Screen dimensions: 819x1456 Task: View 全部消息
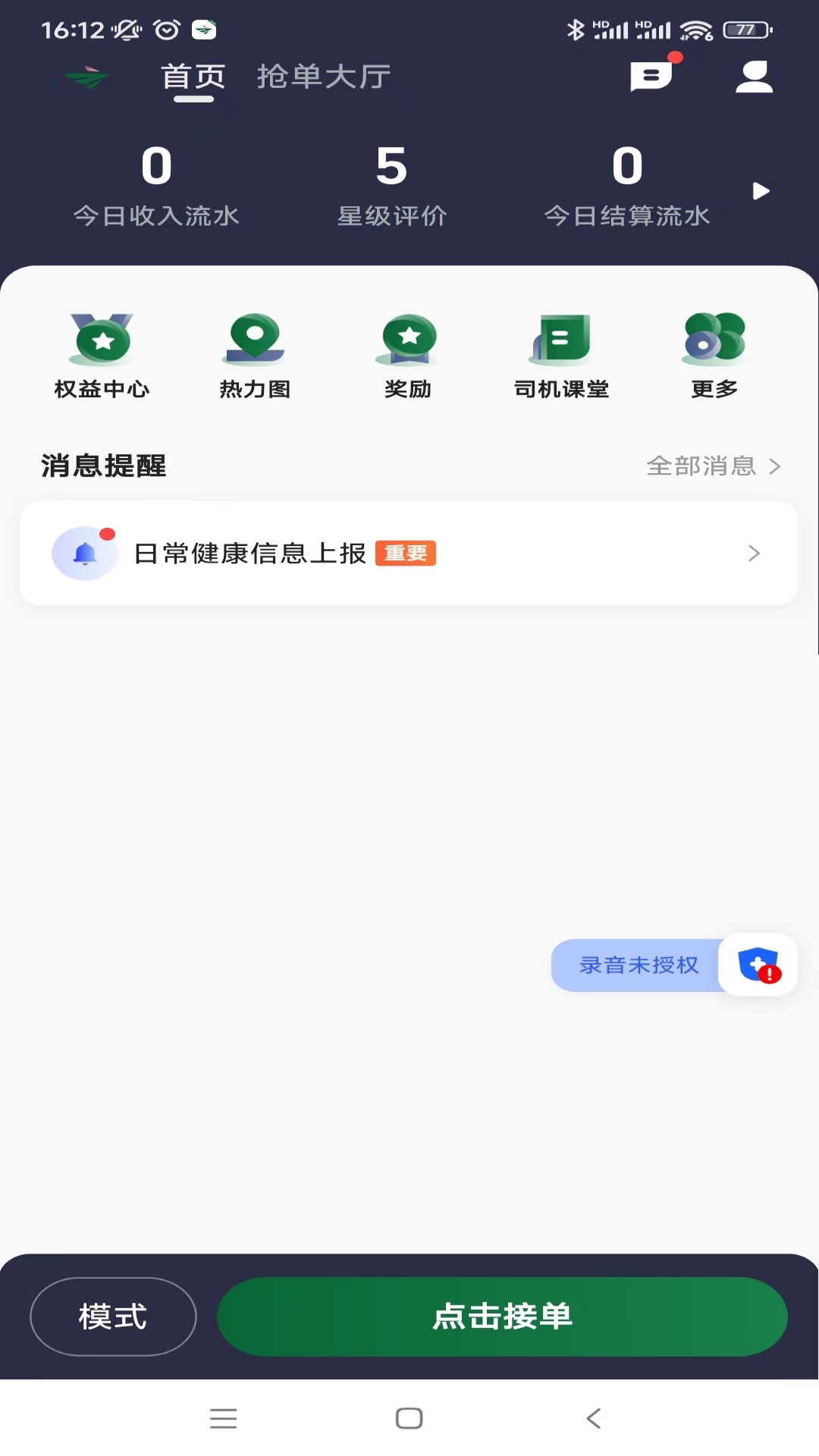(x=713, y=466)
